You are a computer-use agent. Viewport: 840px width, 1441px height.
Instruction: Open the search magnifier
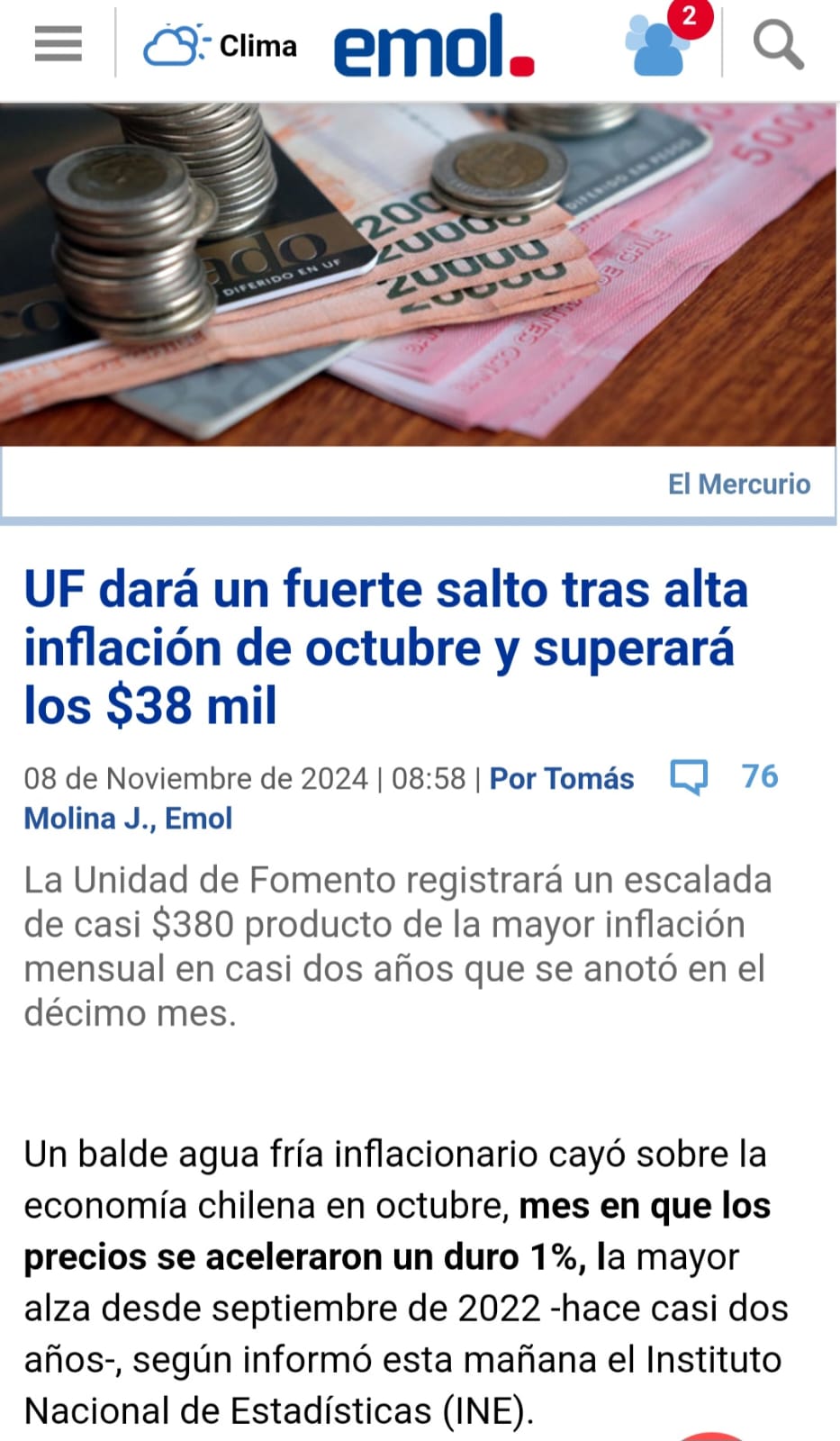(x=777, y=45)
